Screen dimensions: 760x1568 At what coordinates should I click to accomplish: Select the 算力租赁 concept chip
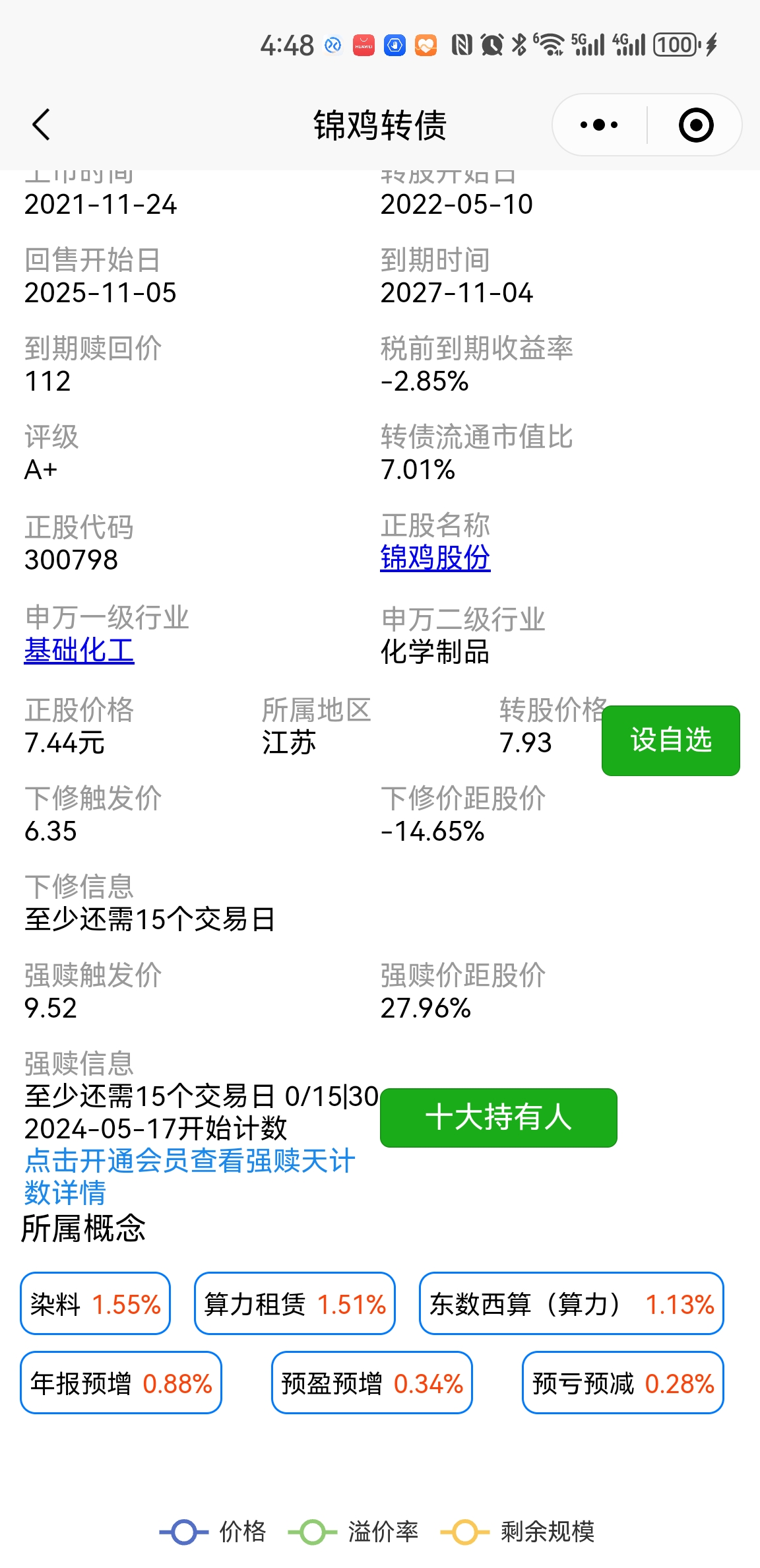click(x=294, y=1304)
